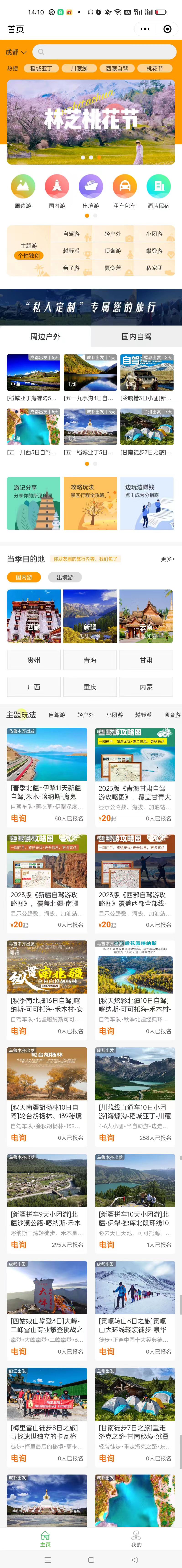Open the mini program overflow menu
The width and height of the screenshot is (182, 1568).
(145, 28)
